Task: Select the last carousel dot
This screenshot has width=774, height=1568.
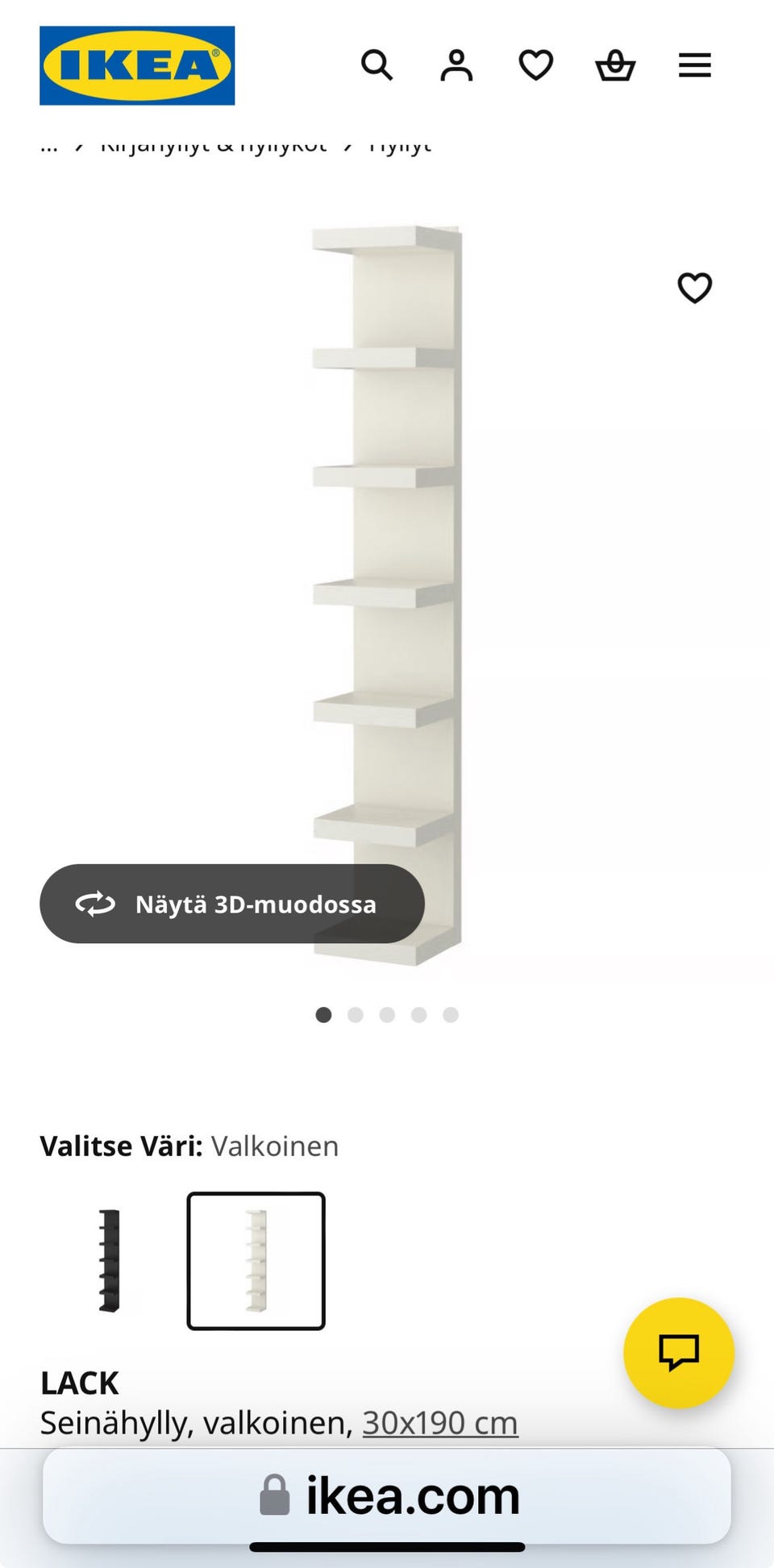Action: tap(450, 1015)
